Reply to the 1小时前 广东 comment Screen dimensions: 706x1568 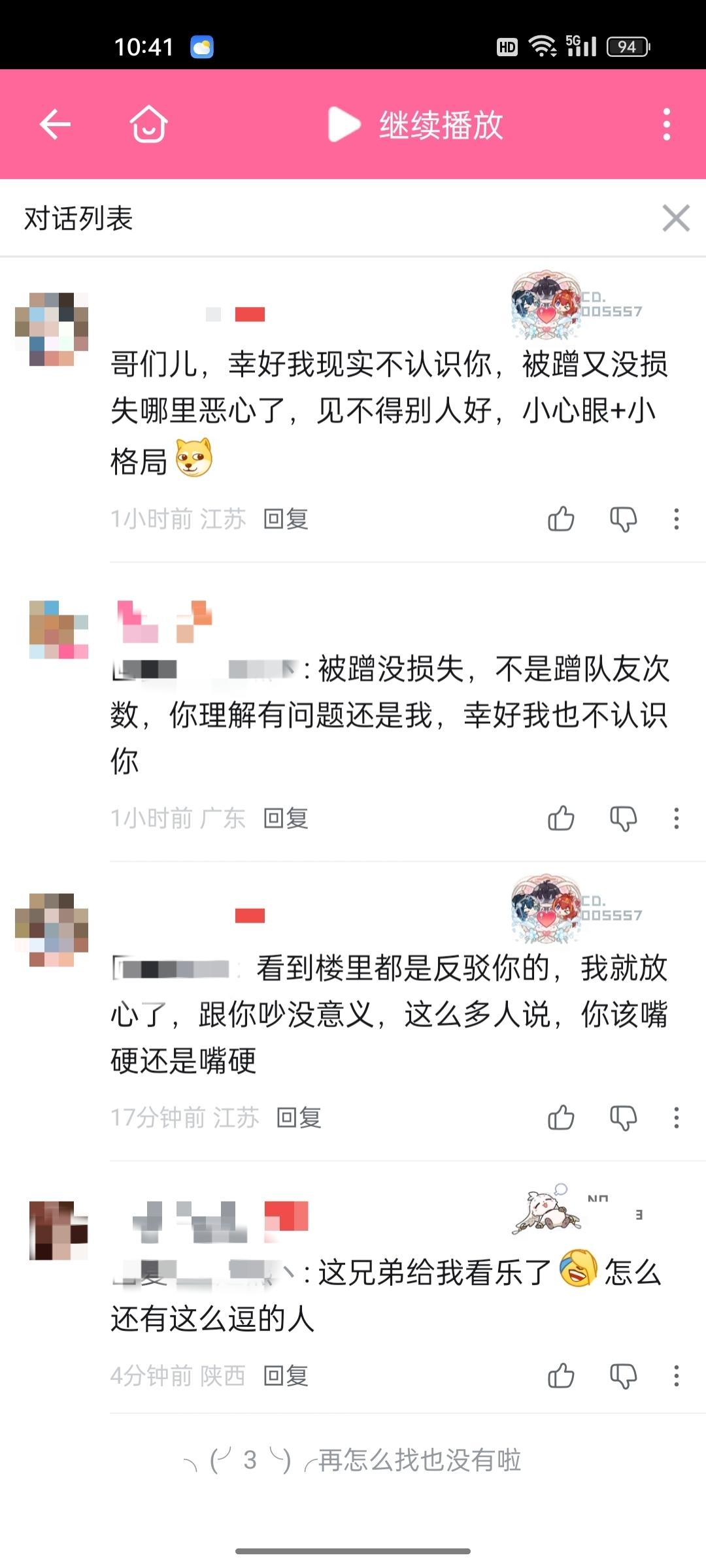286,818
